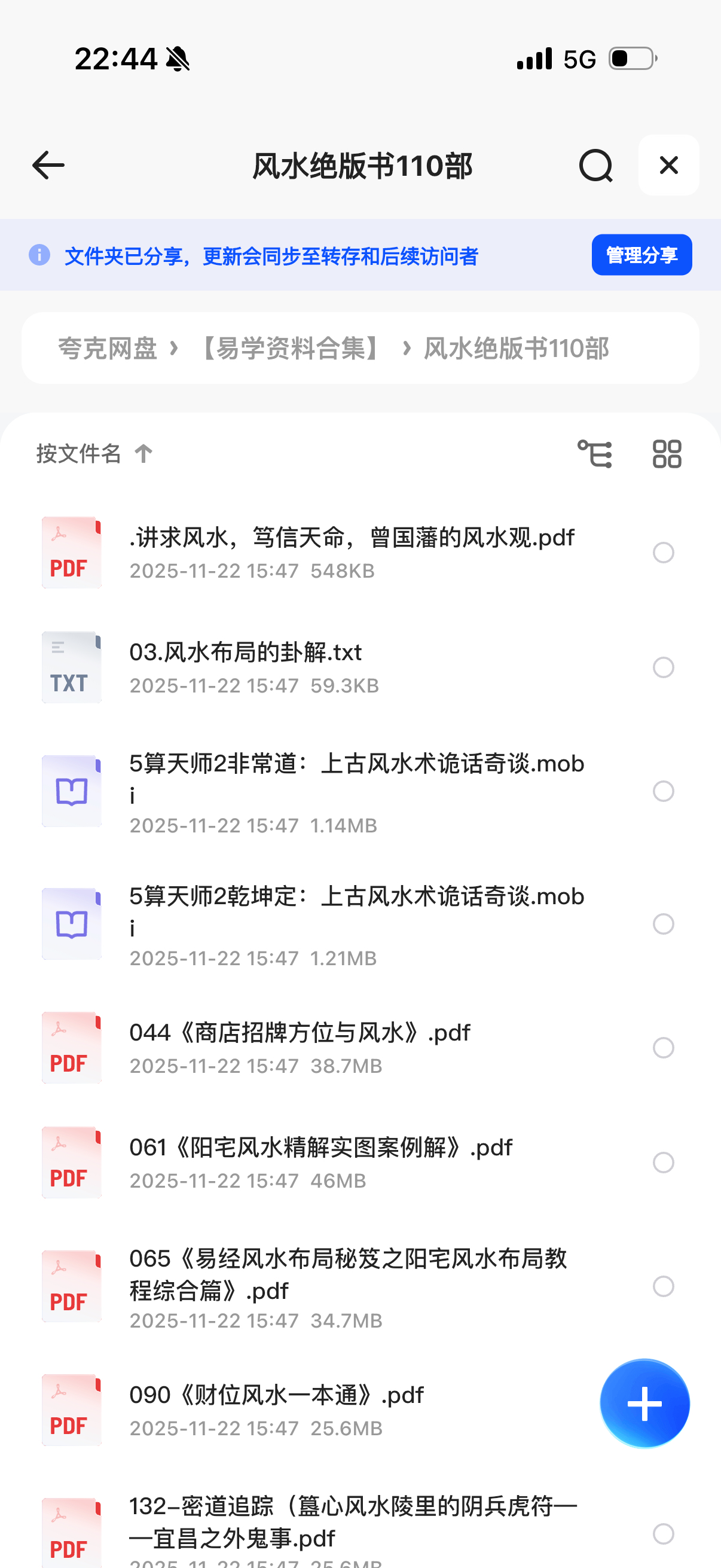721x1568 pixels.
Task: Select the 03.风水布局的卦解.txt file circle
Action: 663,668
